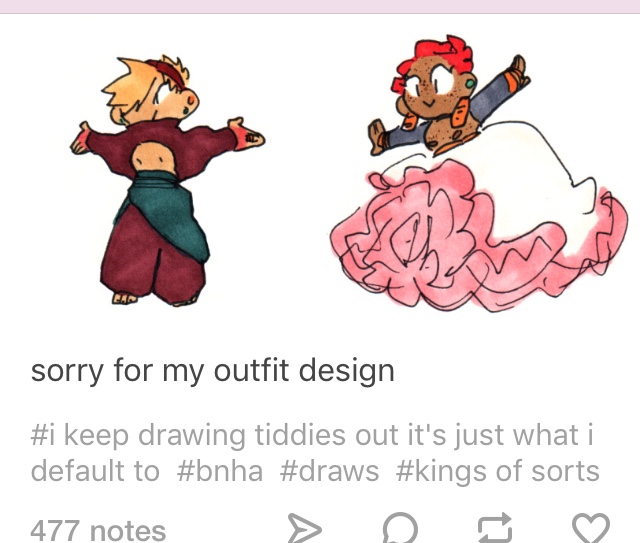Open the #bnha tag
The image size is (640, 543).
pyautogui.click(x=219, y=471)
